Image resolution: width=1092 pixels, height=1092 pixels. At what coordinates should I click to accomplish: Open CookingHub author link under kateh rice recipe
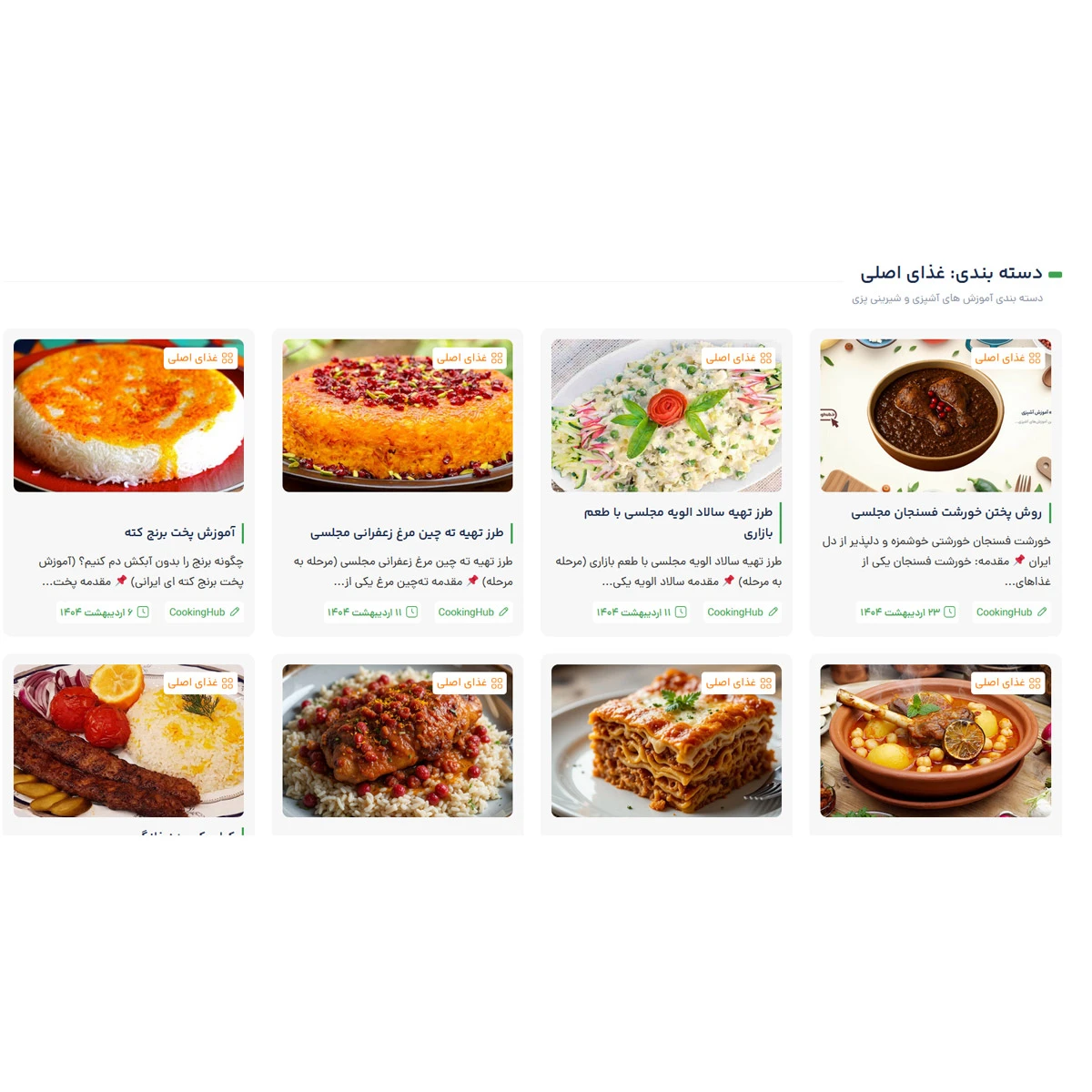coord(203,612)
